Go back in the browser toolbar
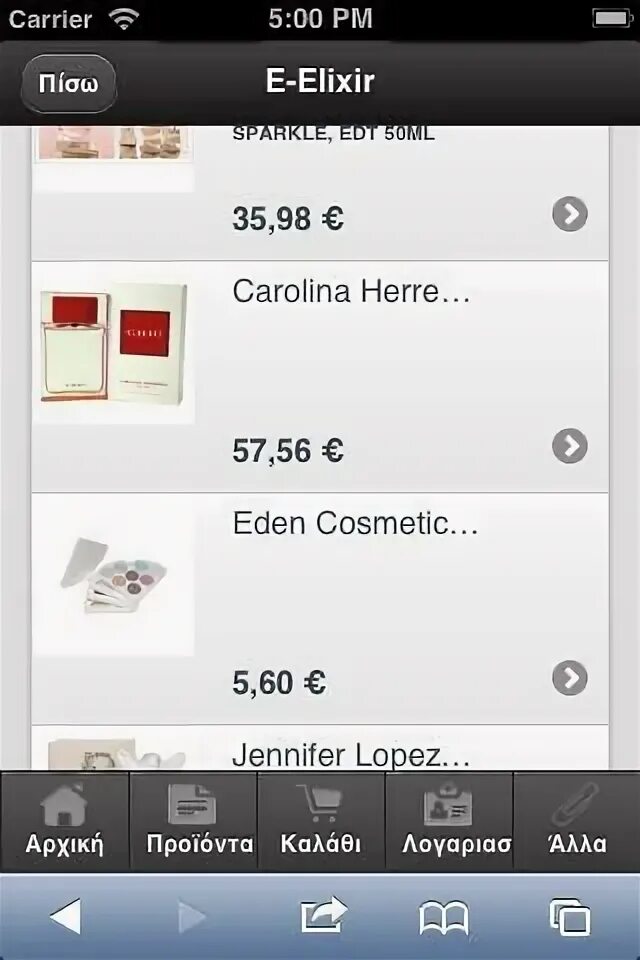The image size is (640, 960). click(65, 916)
